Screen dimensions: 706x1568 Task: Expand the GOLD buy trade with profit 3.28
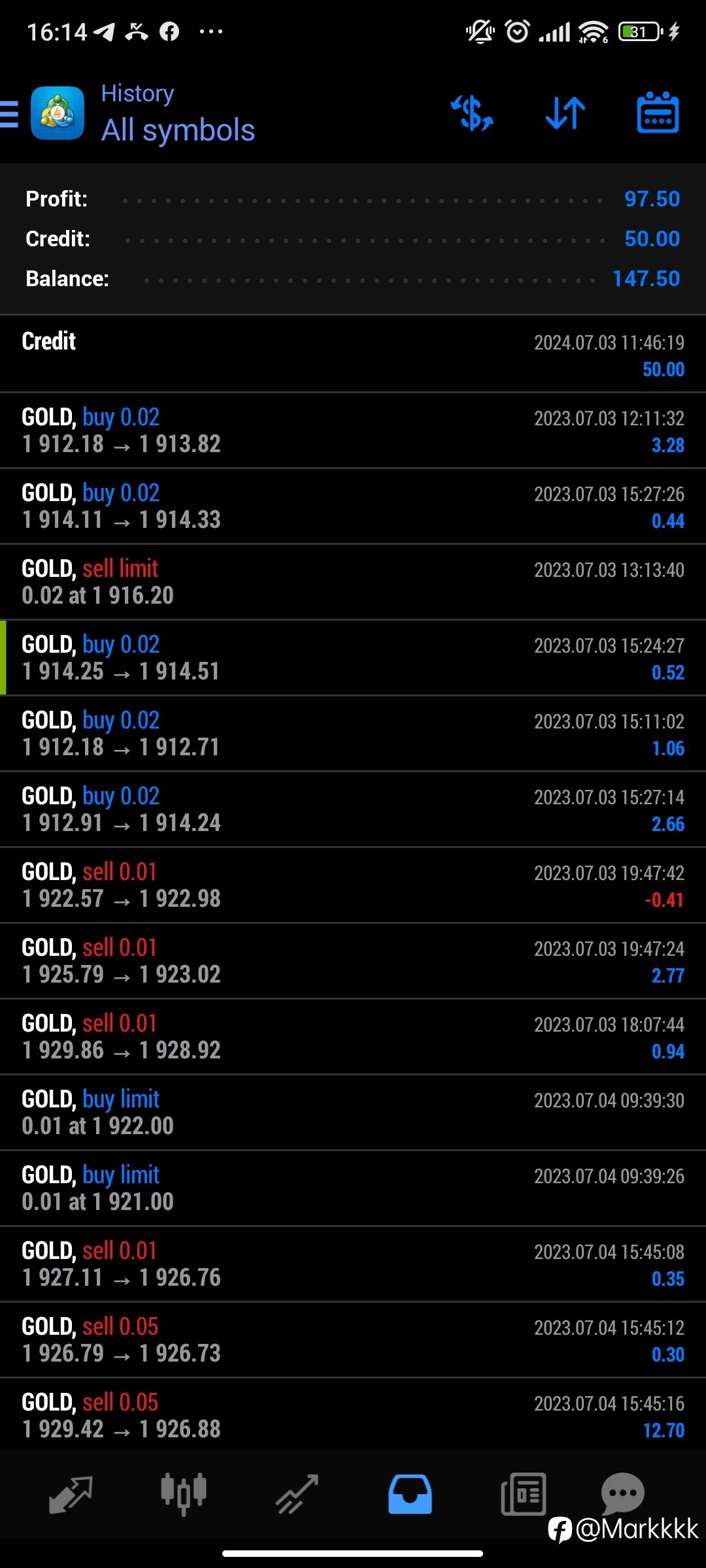tap(353, 431)
